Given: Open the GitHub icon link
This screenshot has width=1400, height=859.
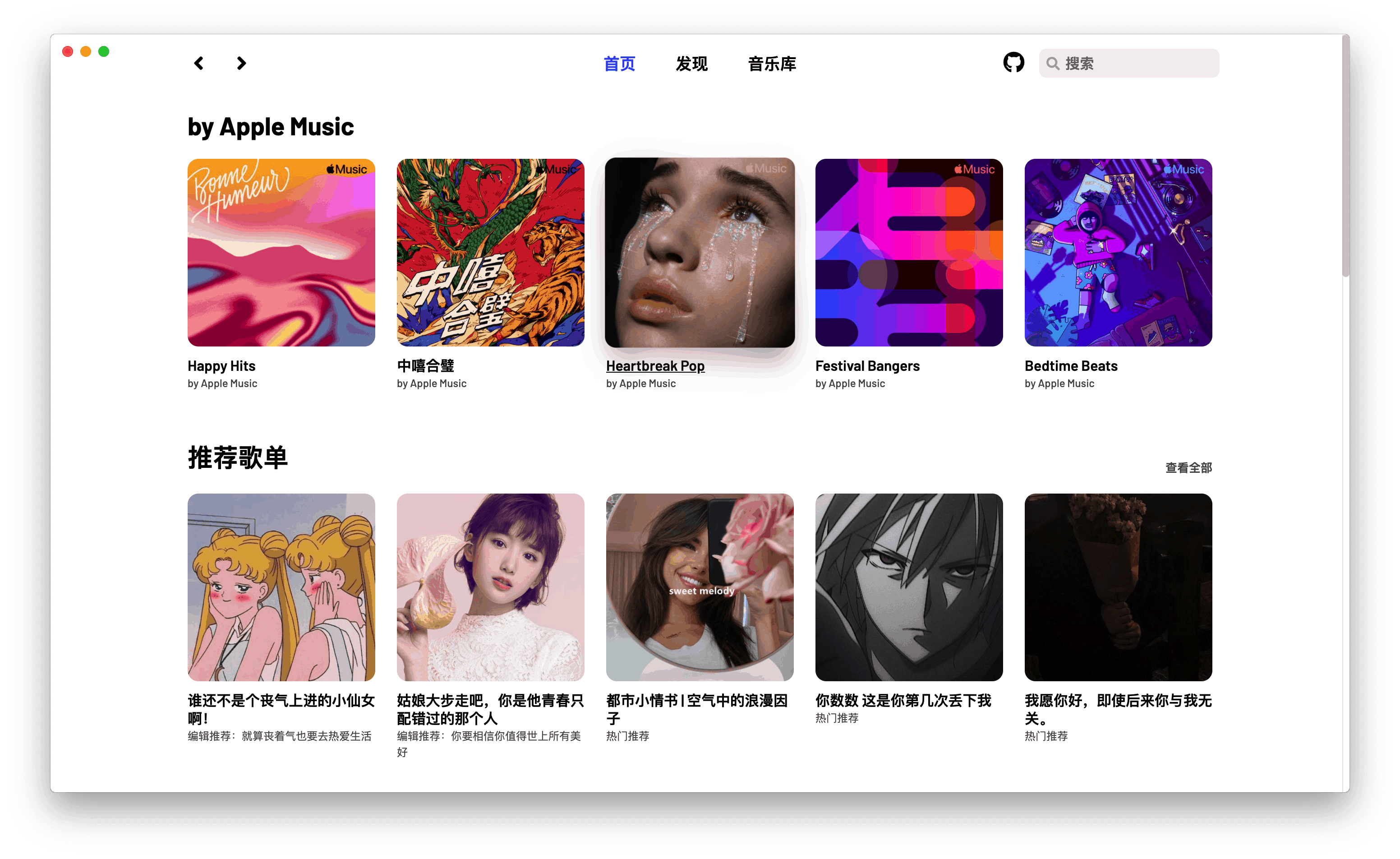Looking at the screenshot, I should tap(1013, 63).
